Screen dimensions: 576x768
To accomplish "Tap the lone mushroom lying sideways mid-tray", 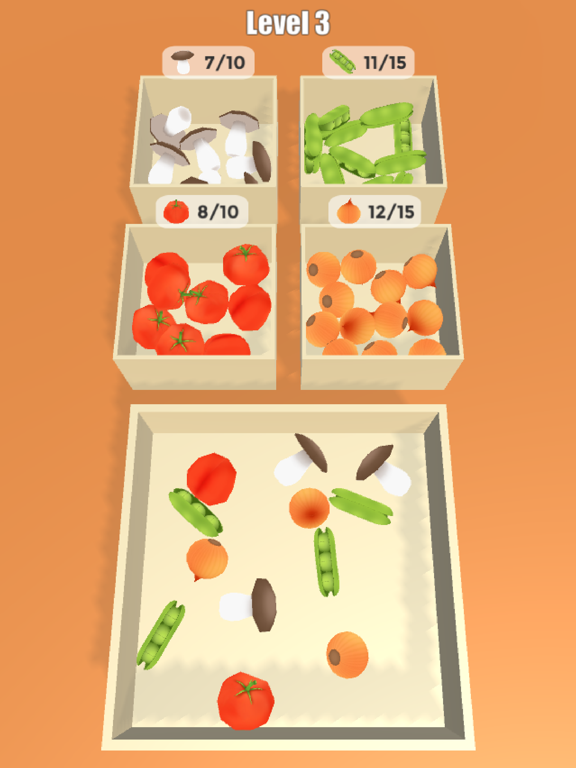I will click(x=248, y=605).
